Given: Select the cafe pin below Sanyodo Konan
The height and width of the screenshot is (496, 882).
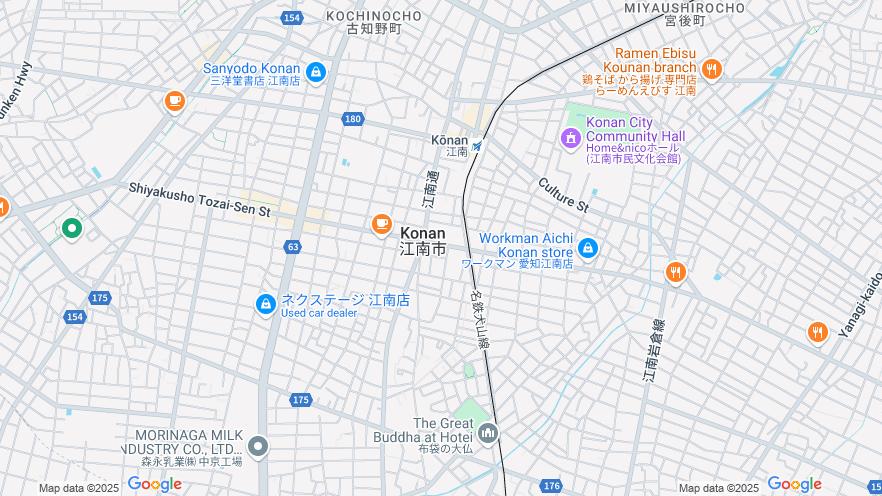Looking at the screenshot, I should 175,100.
